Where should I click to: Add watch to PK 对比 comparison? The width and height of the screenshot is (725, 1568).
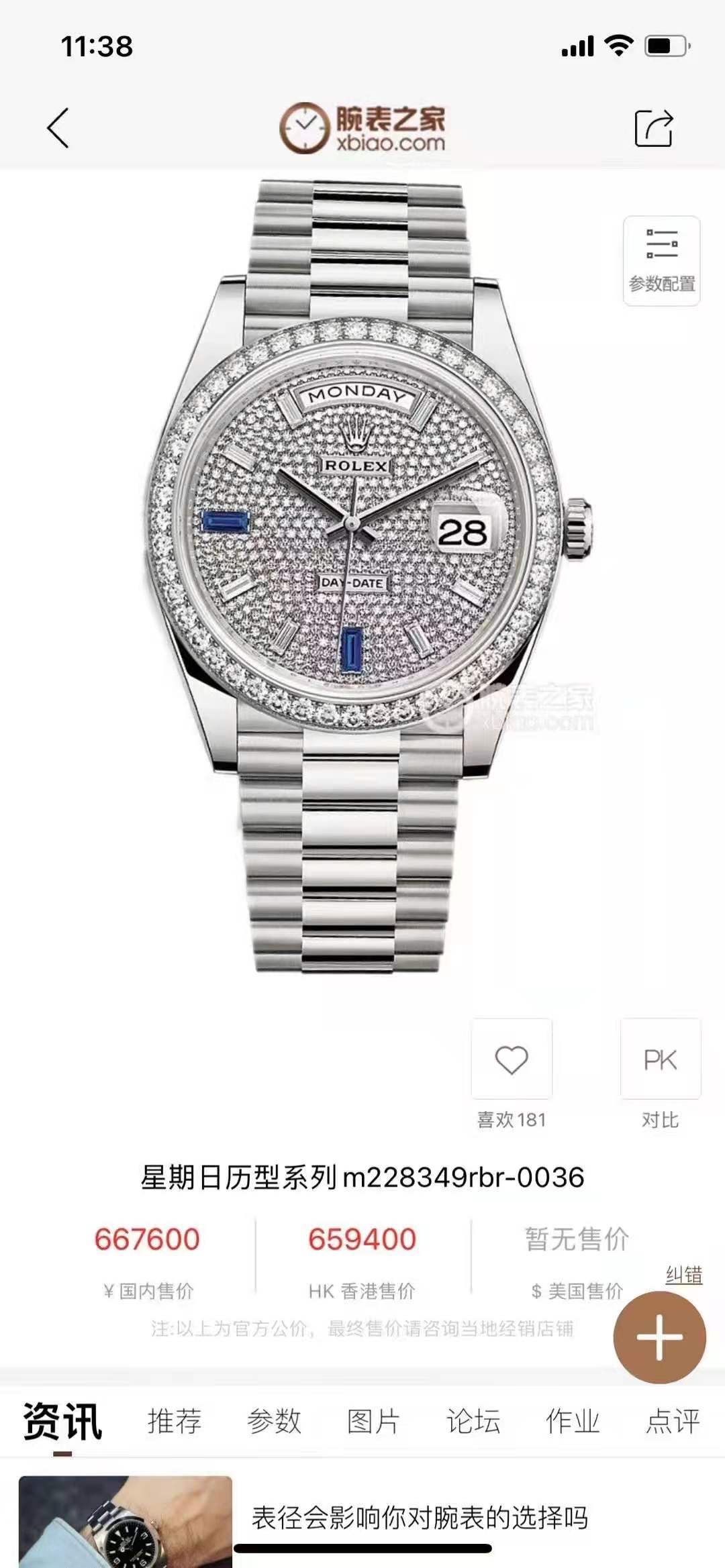660,1060
